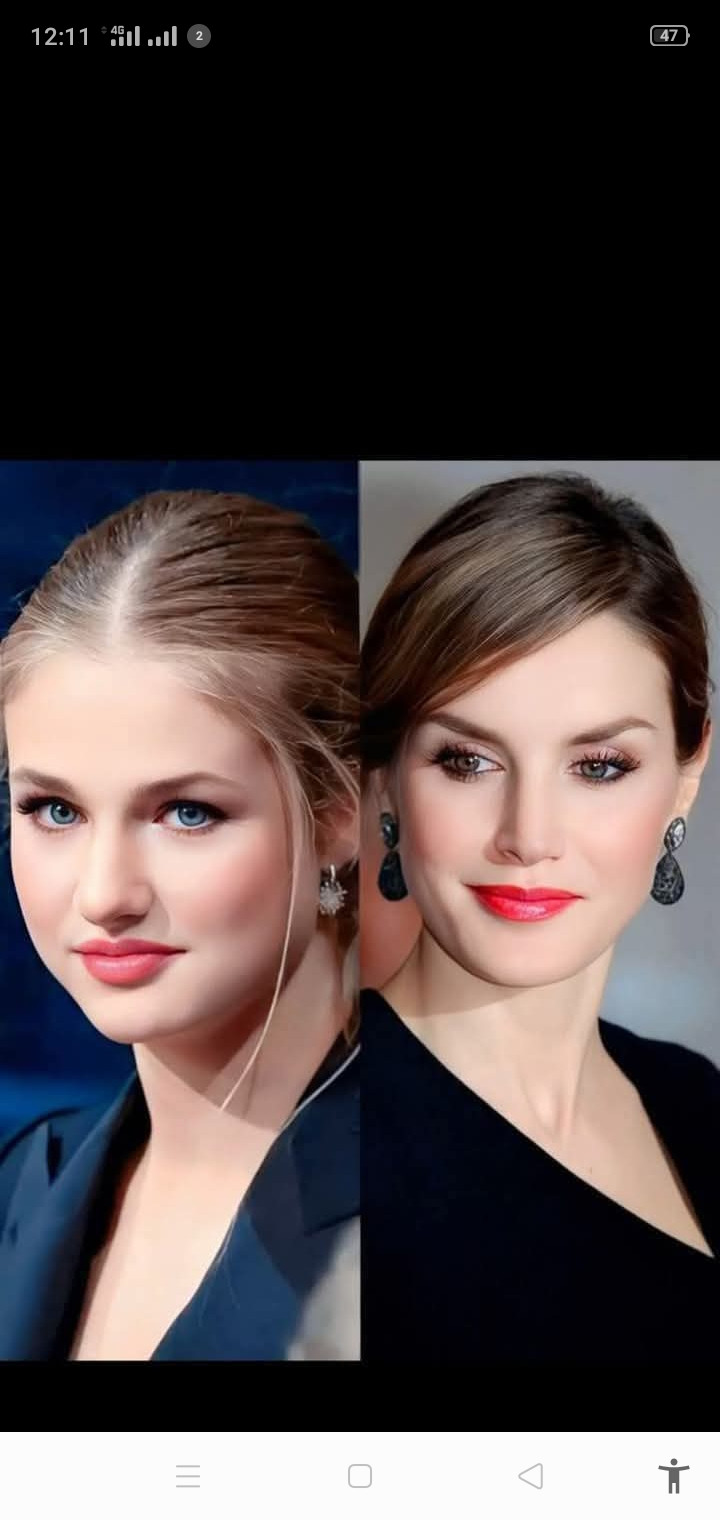Go back using the navigation bar
Viewport: 720px width, 1520px height.
(x=531, y=1476)
